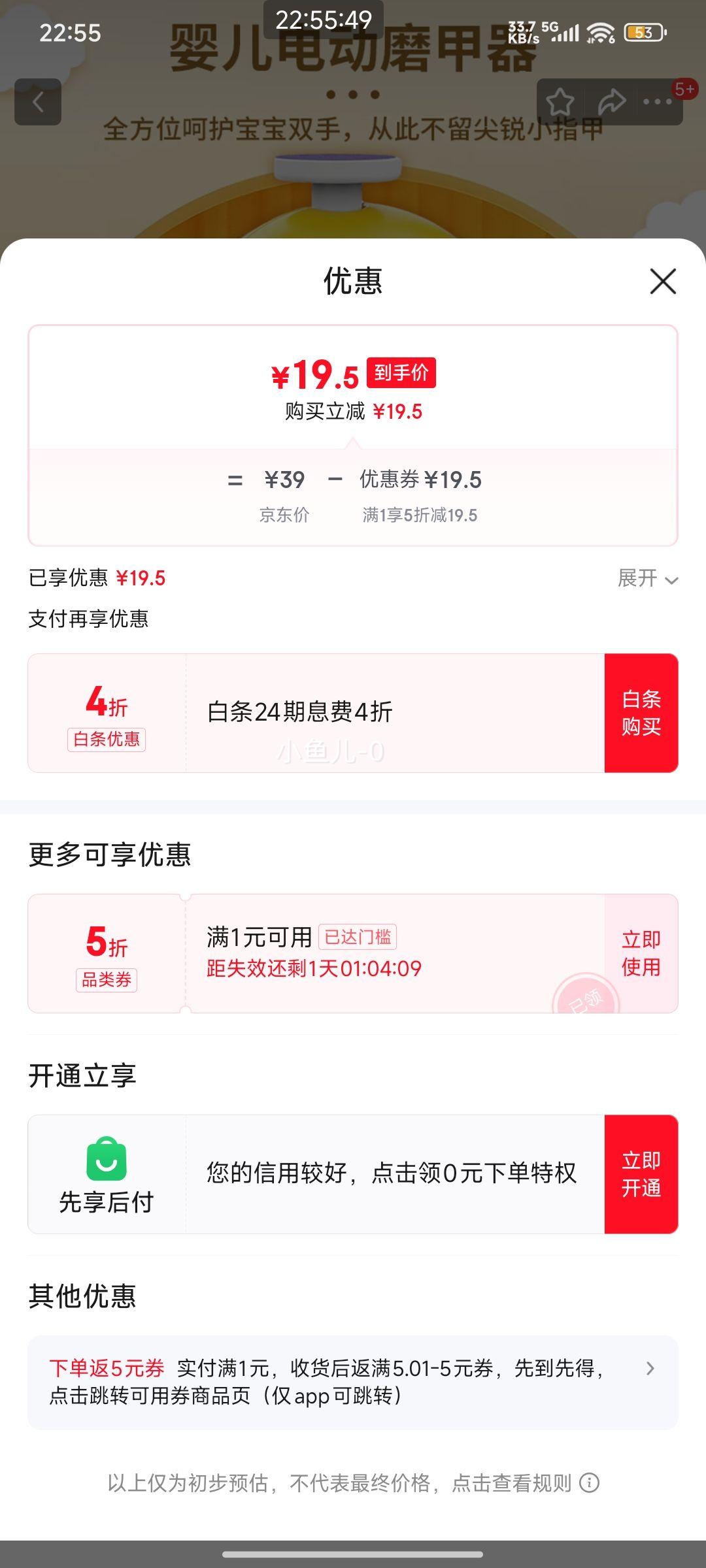Viewport: 706px width, 1568px height.
Task: Go back using the top-left back arrow
Action: point(39,101)
